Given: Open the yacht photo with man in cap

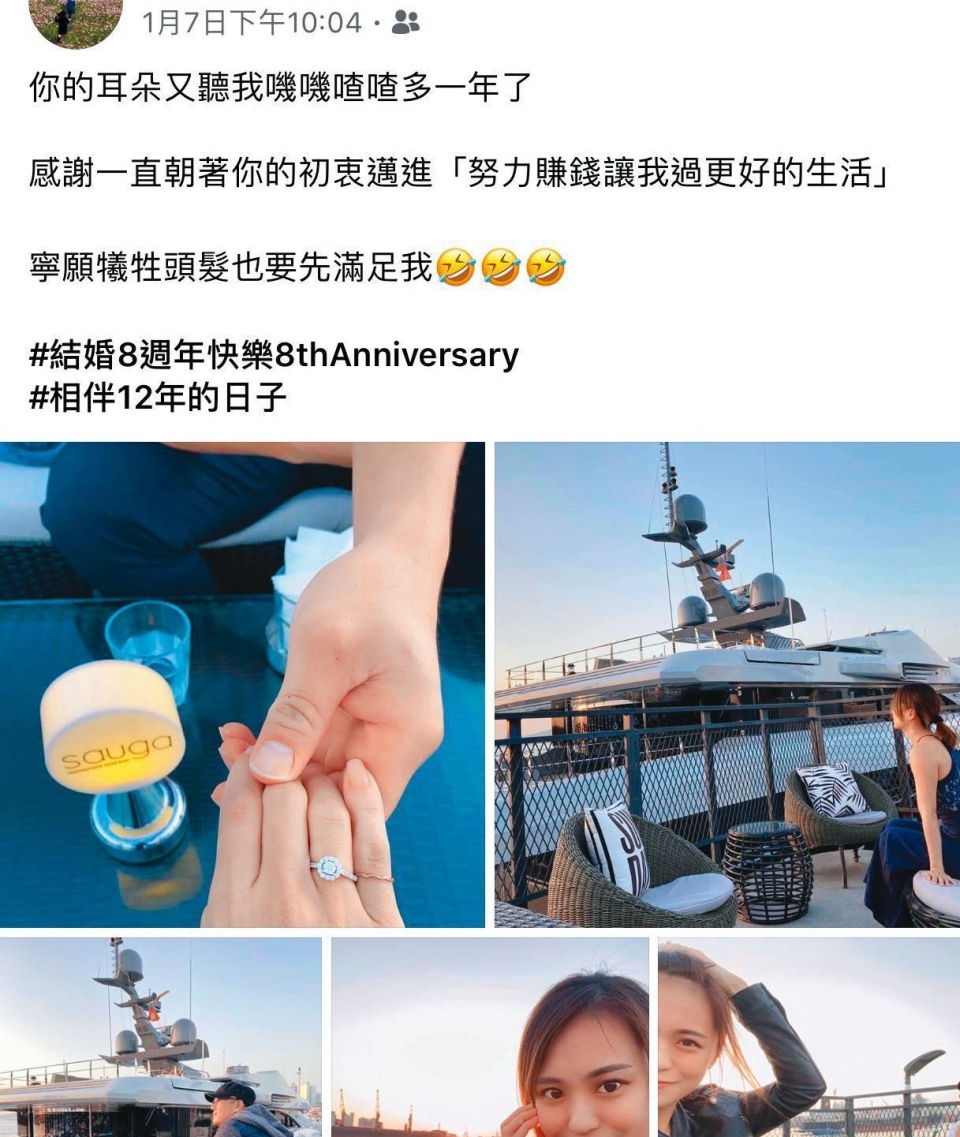Looking at the screenshot, I should (x=160, y=1036).
